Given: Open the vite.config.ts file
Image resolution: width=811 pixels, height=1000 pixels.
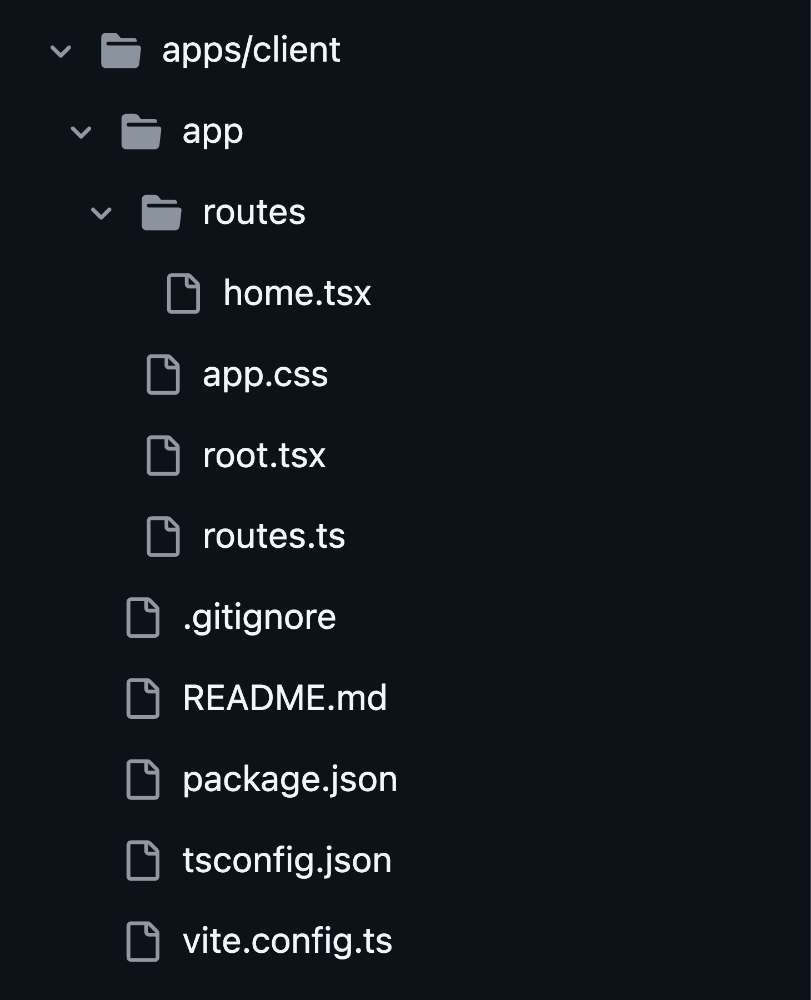Looking at the screenshot, I should [287, 941].
